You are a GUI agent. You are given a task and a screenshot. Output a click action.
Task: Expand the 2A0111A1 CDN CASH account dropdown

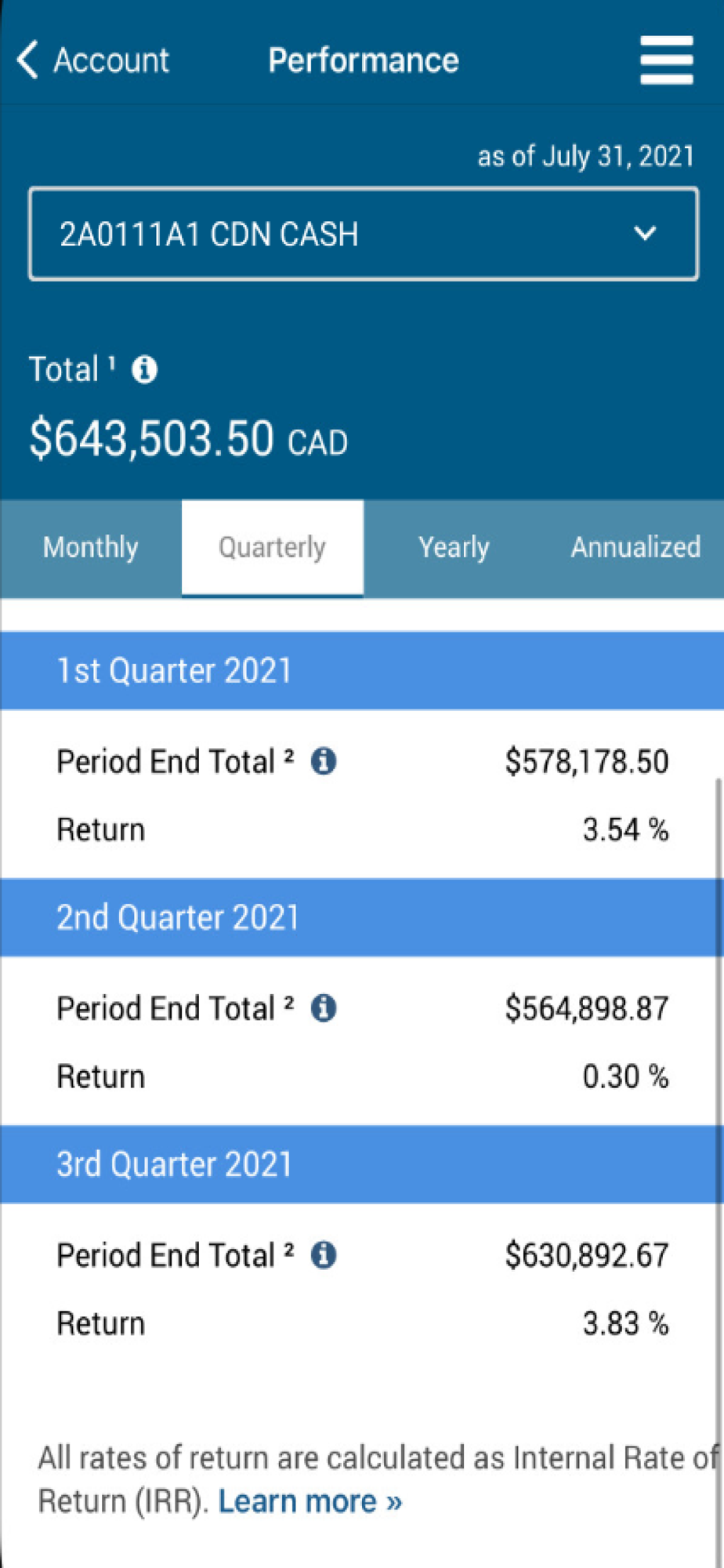364,234
